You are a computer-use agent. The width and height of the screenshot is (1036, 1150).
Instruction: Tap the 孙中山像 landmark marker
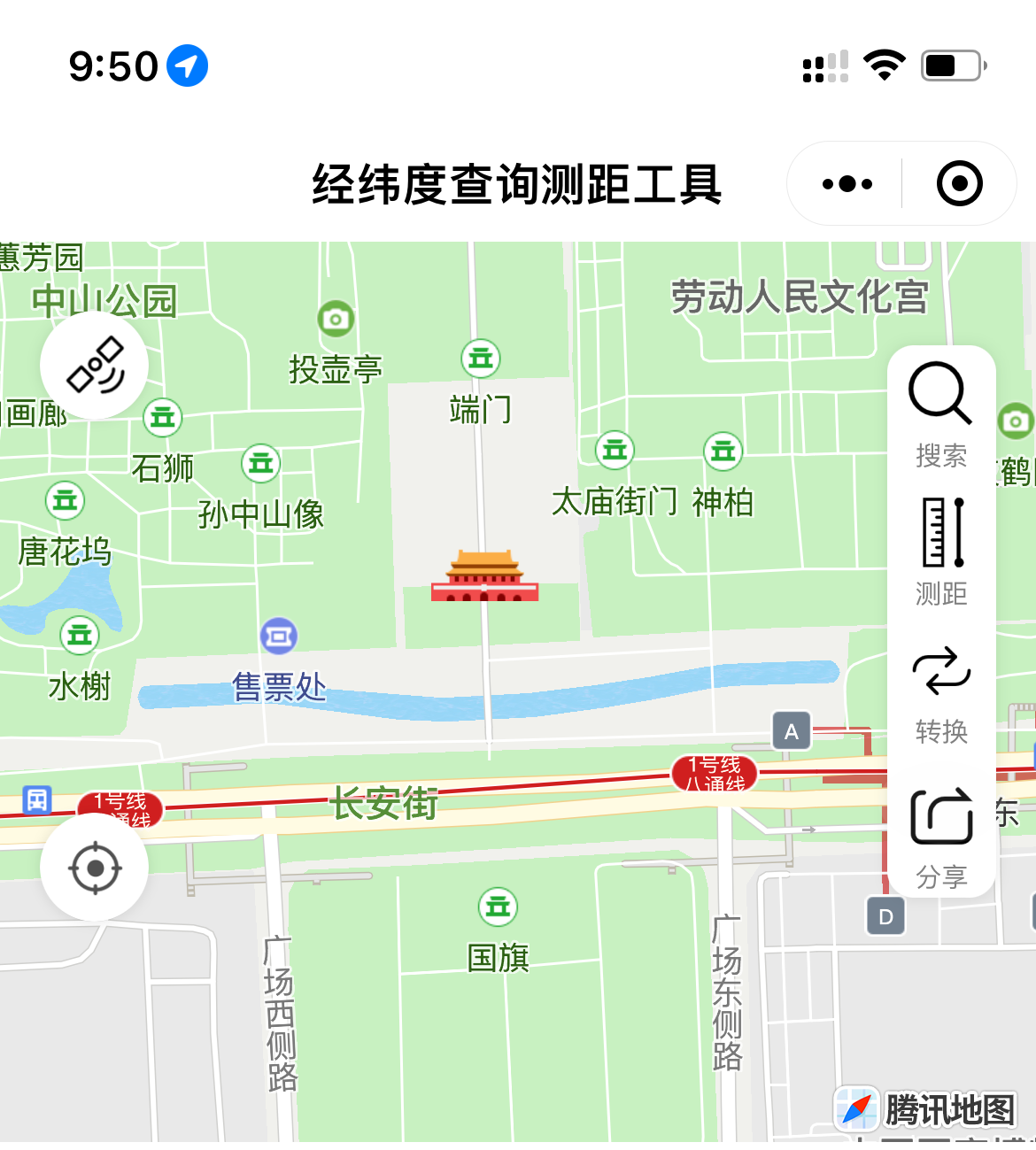261,463
